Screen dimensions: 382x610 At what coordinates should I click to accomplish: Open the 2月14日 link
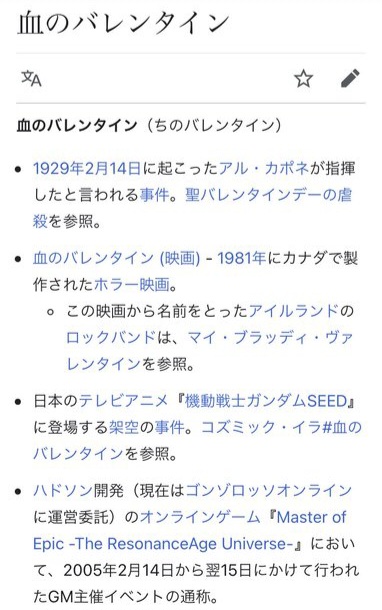click(112, 168)
